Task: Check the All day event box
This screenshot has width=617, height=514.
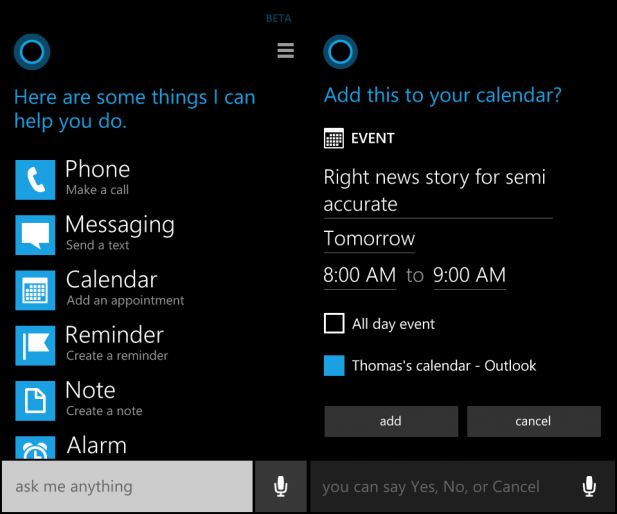Action: (x=334, y=324)
